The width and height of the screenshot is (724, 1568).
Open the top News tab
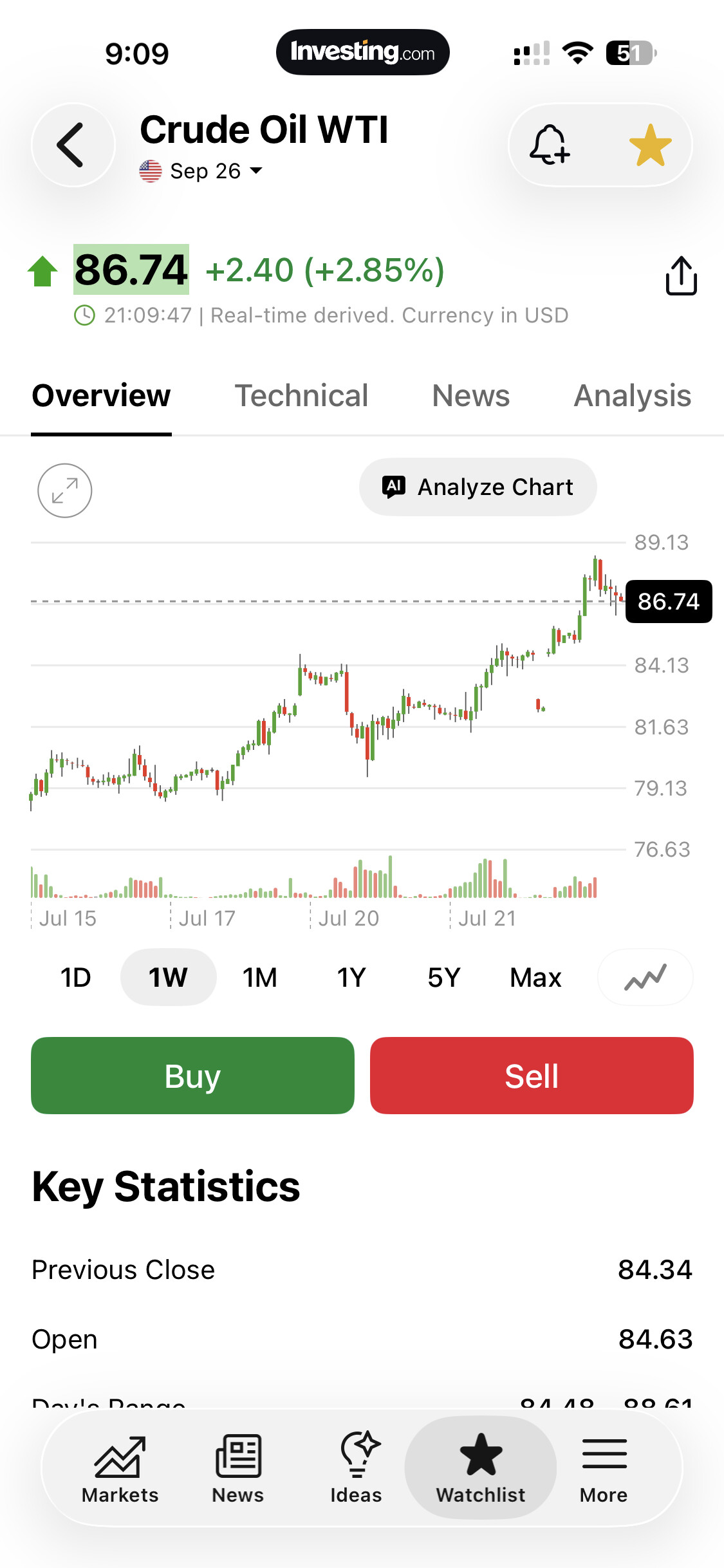[x=470, y=396]
